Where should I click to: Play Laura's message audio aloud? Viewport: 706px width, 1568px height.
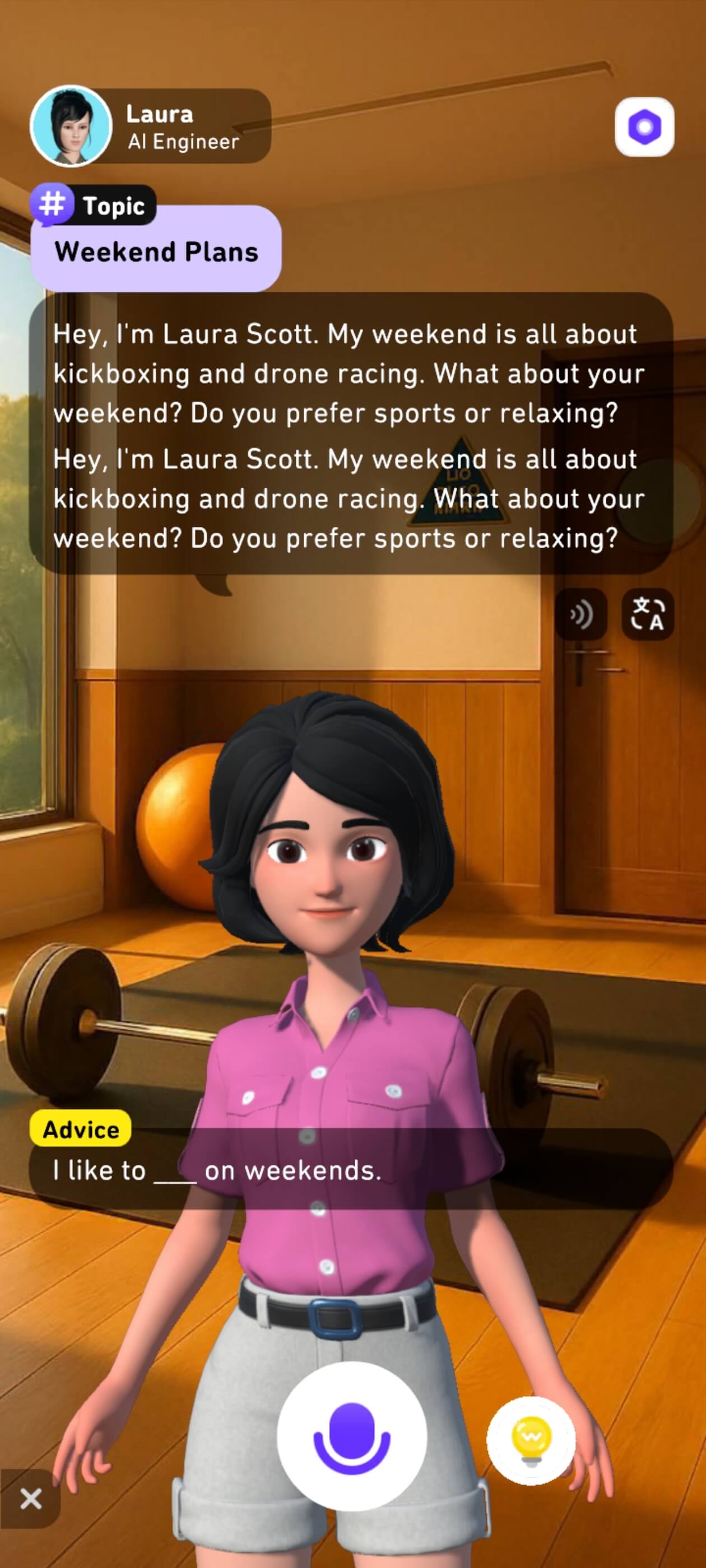pyautogui.click(x=580, y=614)
